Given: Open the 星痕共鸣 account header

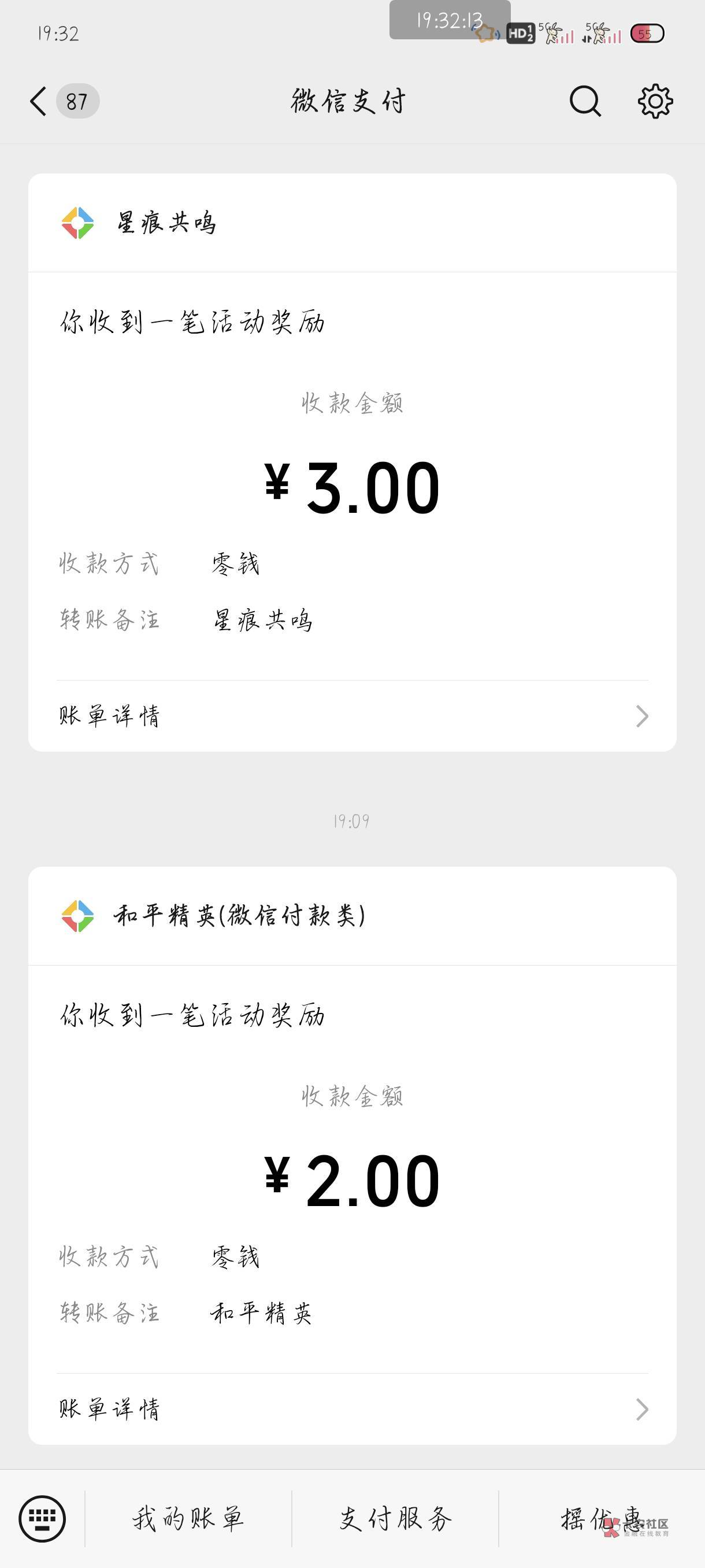Looking at the screenshot, I should [353, 223].
